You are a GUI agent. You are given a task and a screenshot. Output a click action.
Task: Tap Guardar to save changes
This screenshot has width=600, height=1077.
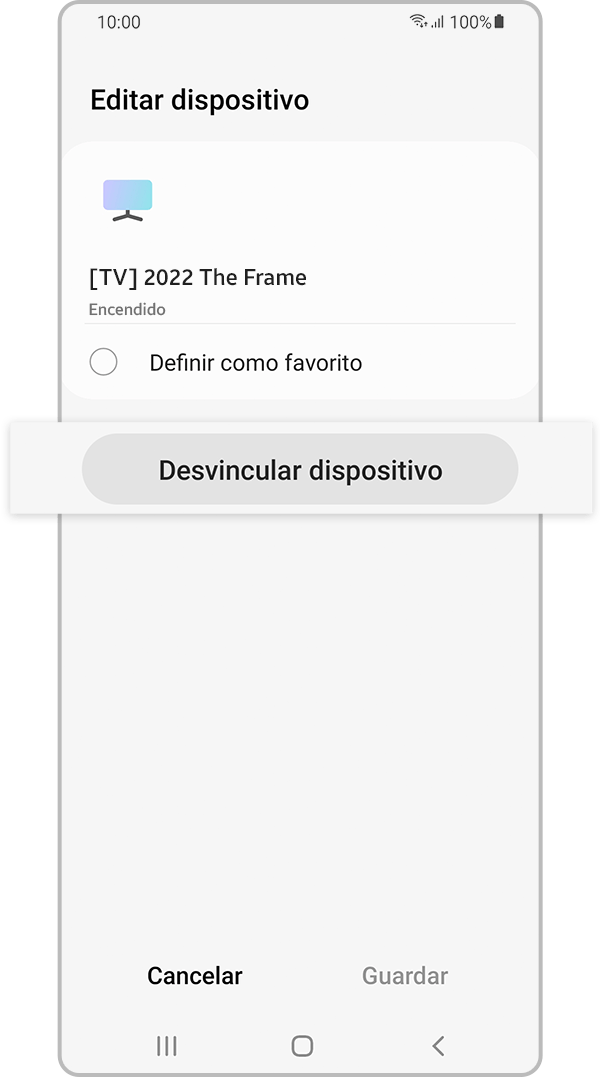[405, 976]
